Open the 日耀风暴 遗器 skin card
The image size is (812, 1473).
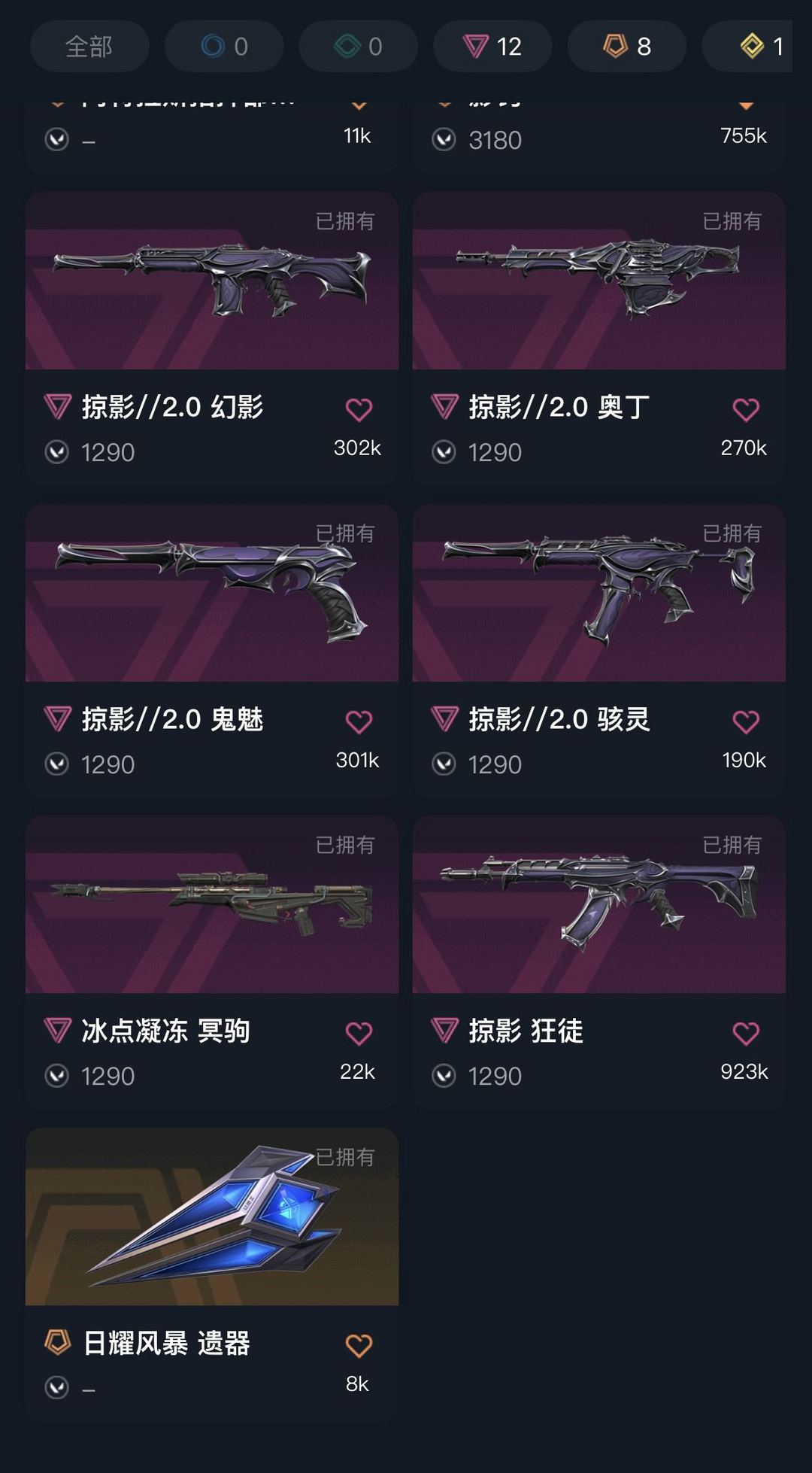(212, 1274)
